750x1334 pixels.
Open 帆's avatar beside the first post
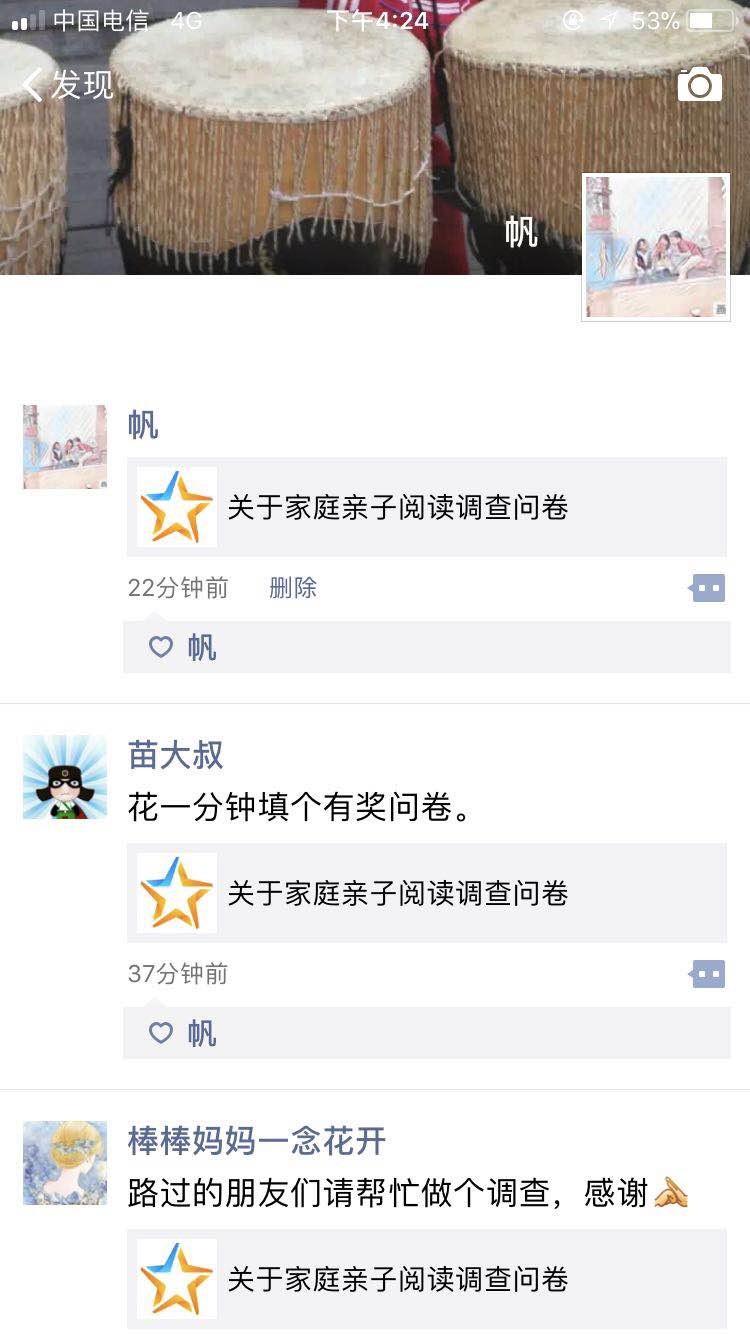pyautogui.click(x=65, y=447)
